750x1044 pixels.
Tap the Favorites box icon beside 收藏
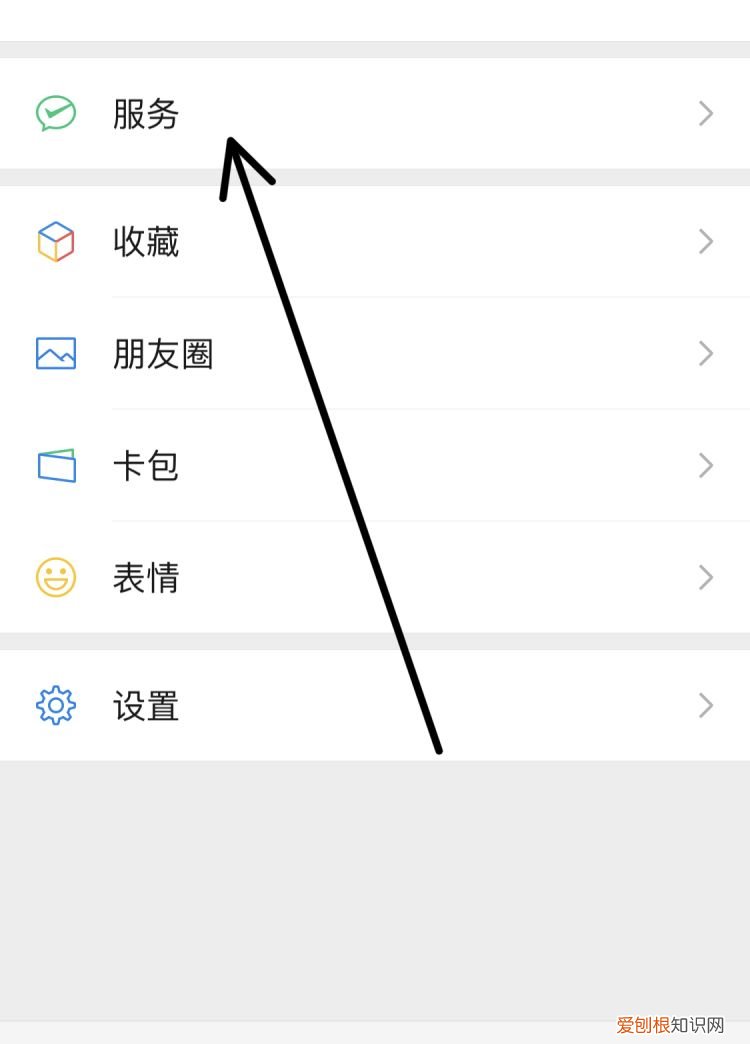tap(55, 242)
